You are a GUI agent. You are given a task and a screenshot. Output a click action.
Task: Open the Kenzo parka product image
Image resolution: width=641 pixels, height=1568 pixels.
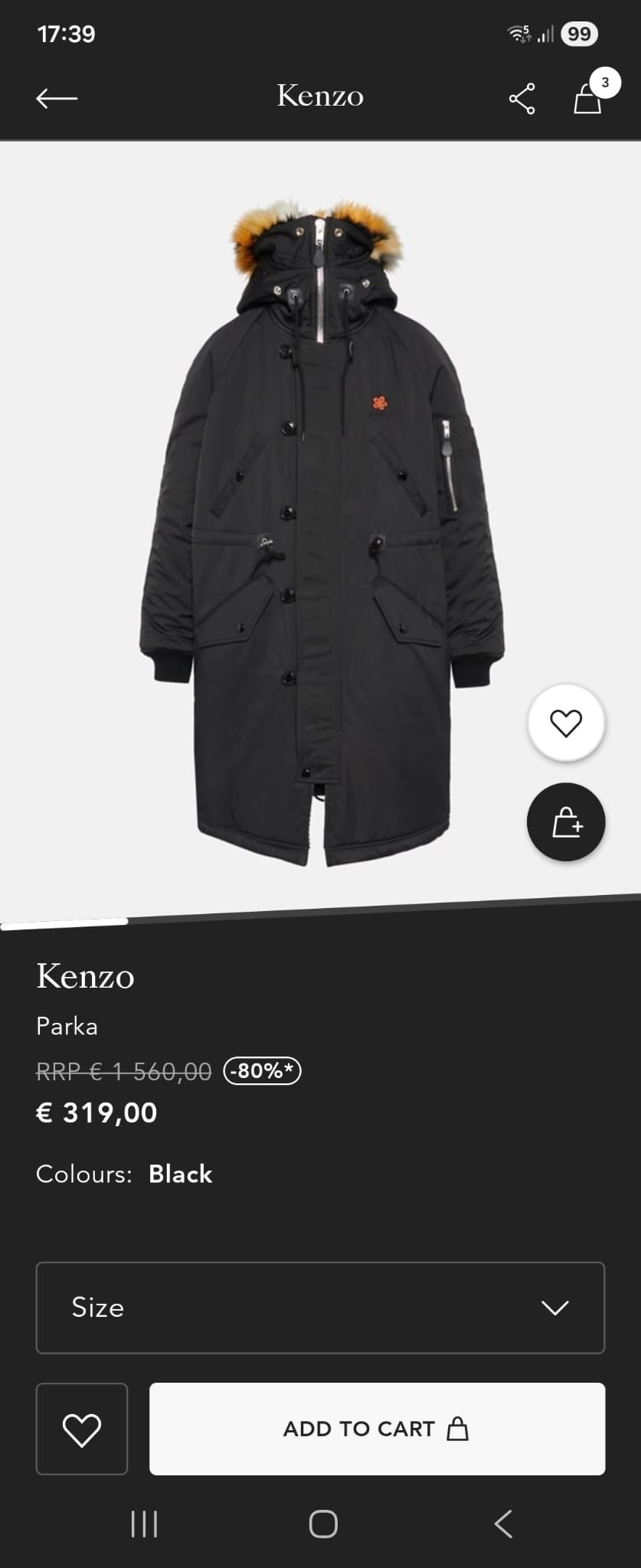[x=320, y=536]
